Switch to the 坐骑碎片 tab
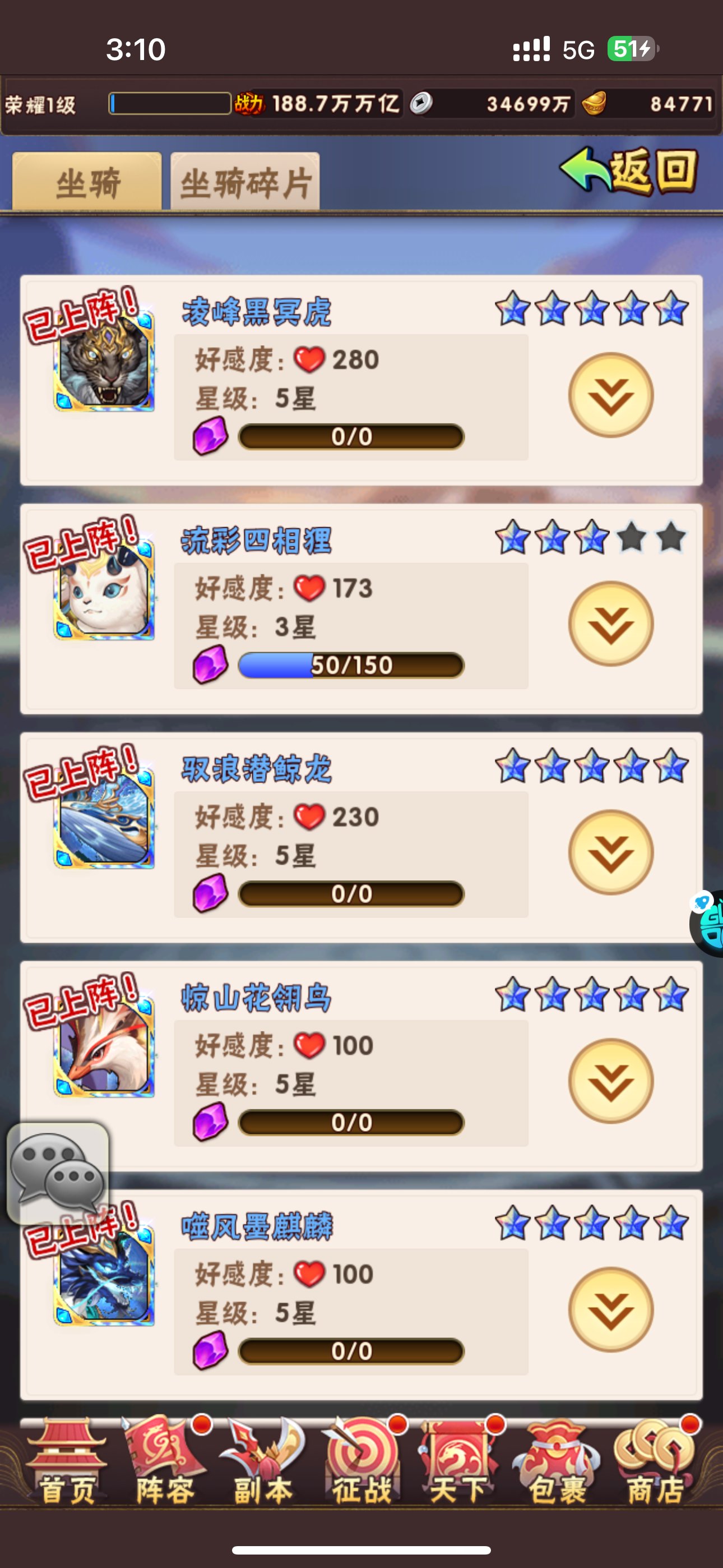Screen dimensions: 723x1568 (245, 181)
